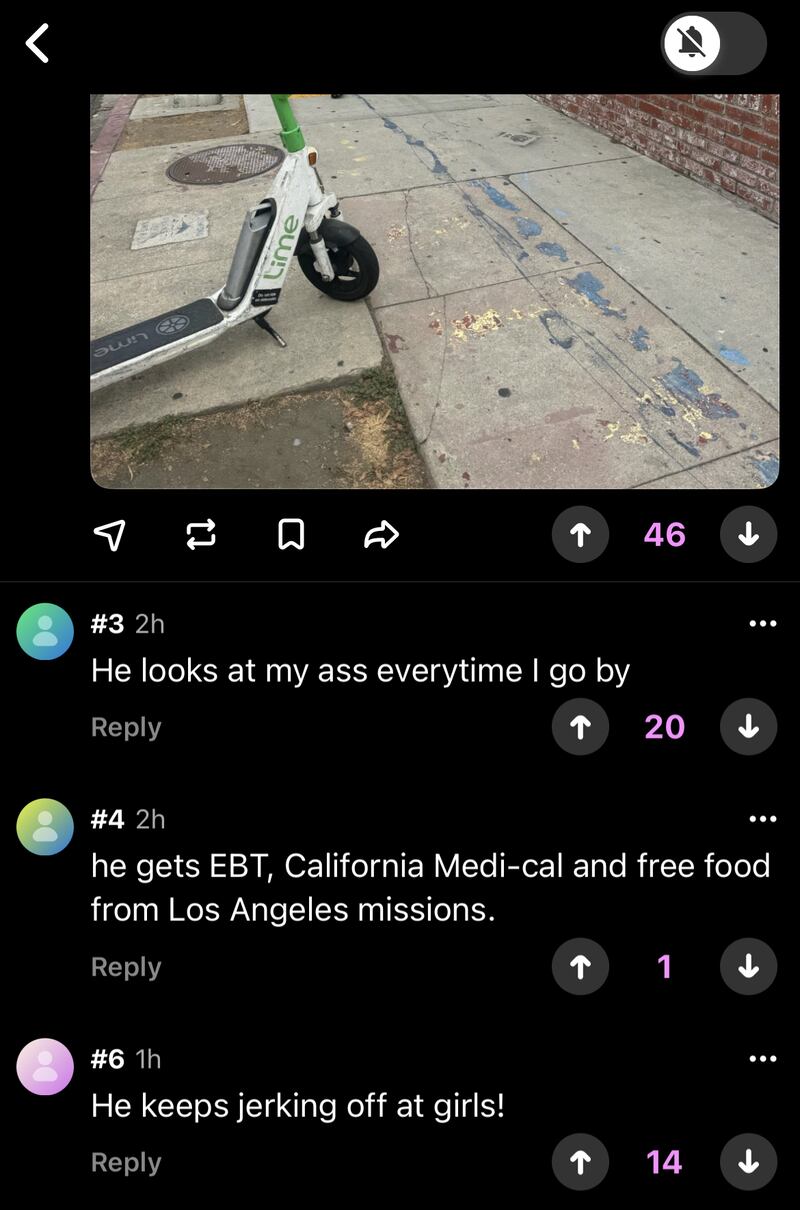Go back using the back arrow
Screen dimensions: 800x1210
pyautogui.click(x=37, y=43)
